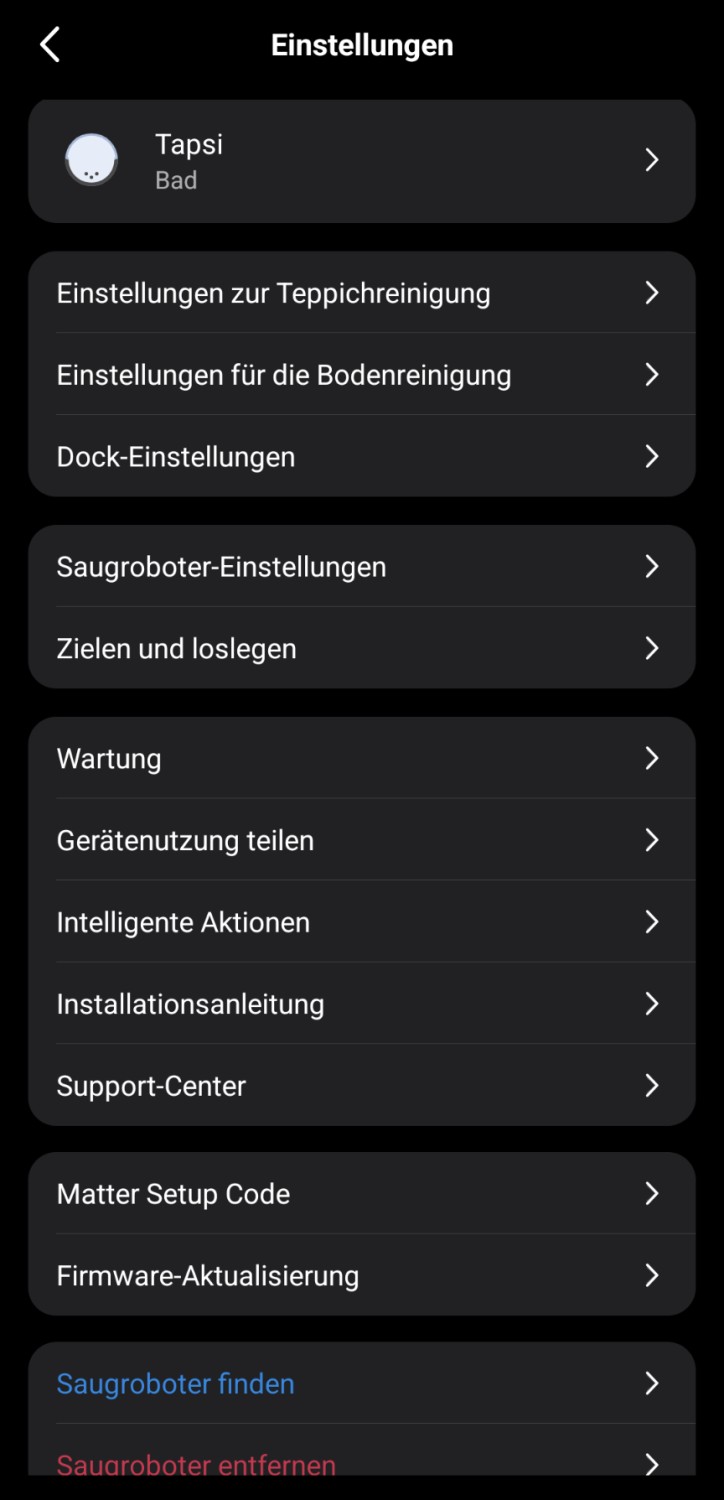
Task: Tap Saugroboter finden
Action: click(x=361, y=1384)
